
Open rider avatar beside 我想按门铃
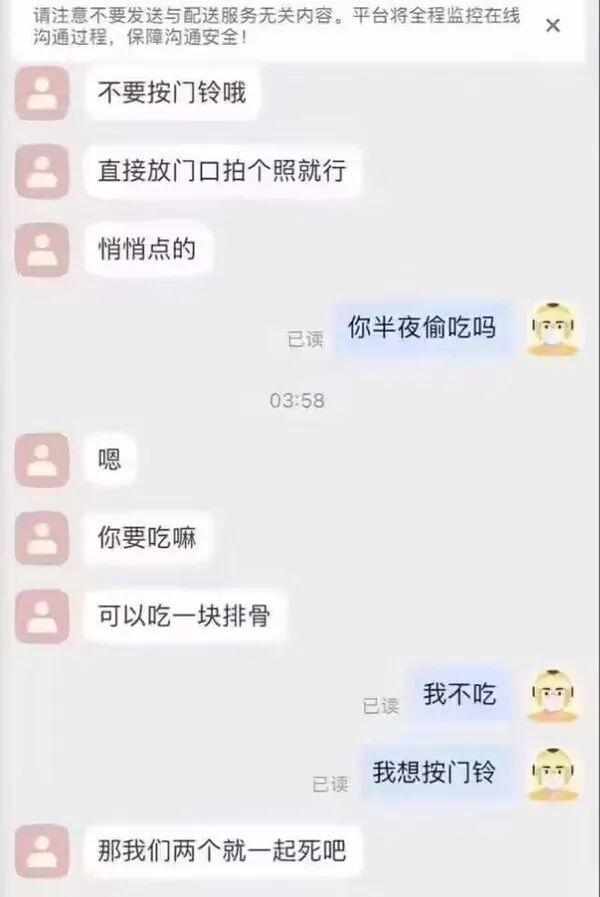[555, 773]
